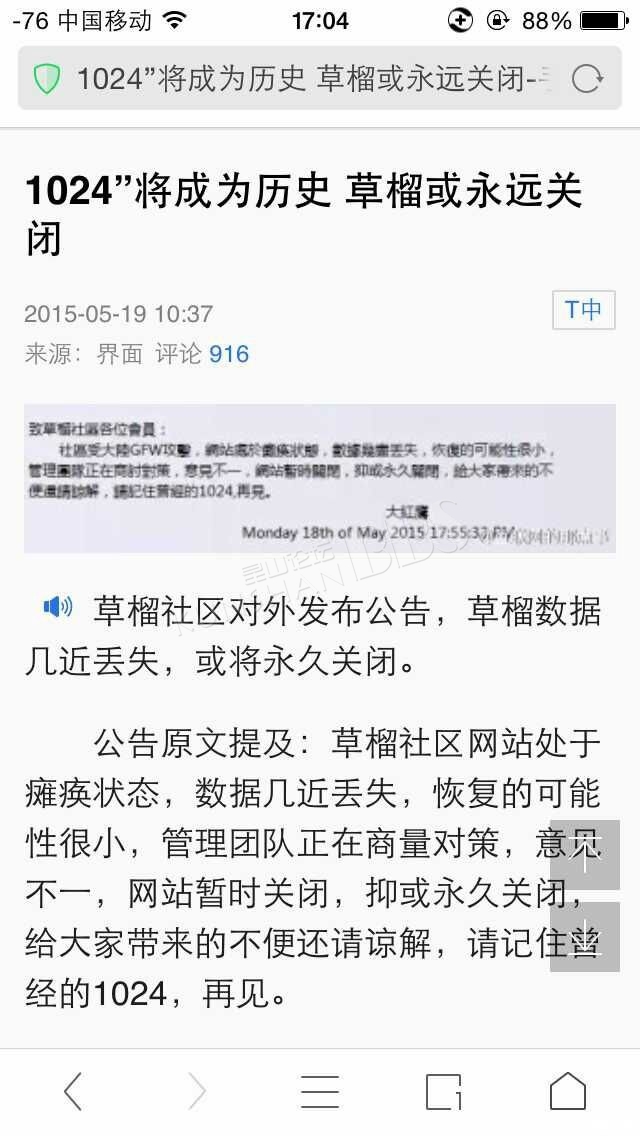Viewport: 640px width, 1136px height.
Task: Jump to page bottom with the down arrow
Action: (585, 937)
